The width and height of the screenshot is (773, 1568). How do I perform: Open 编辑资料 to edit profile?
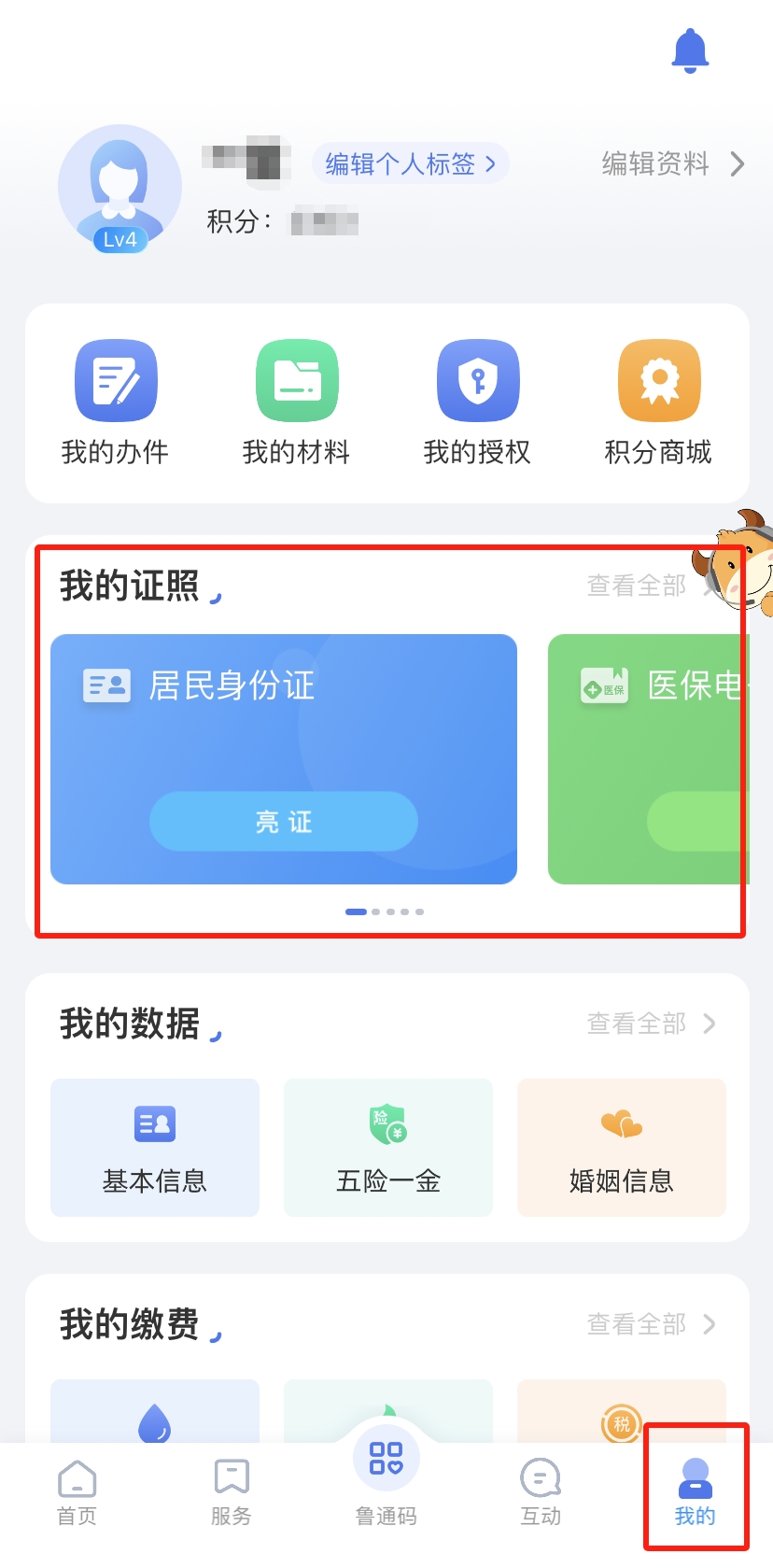672,164
